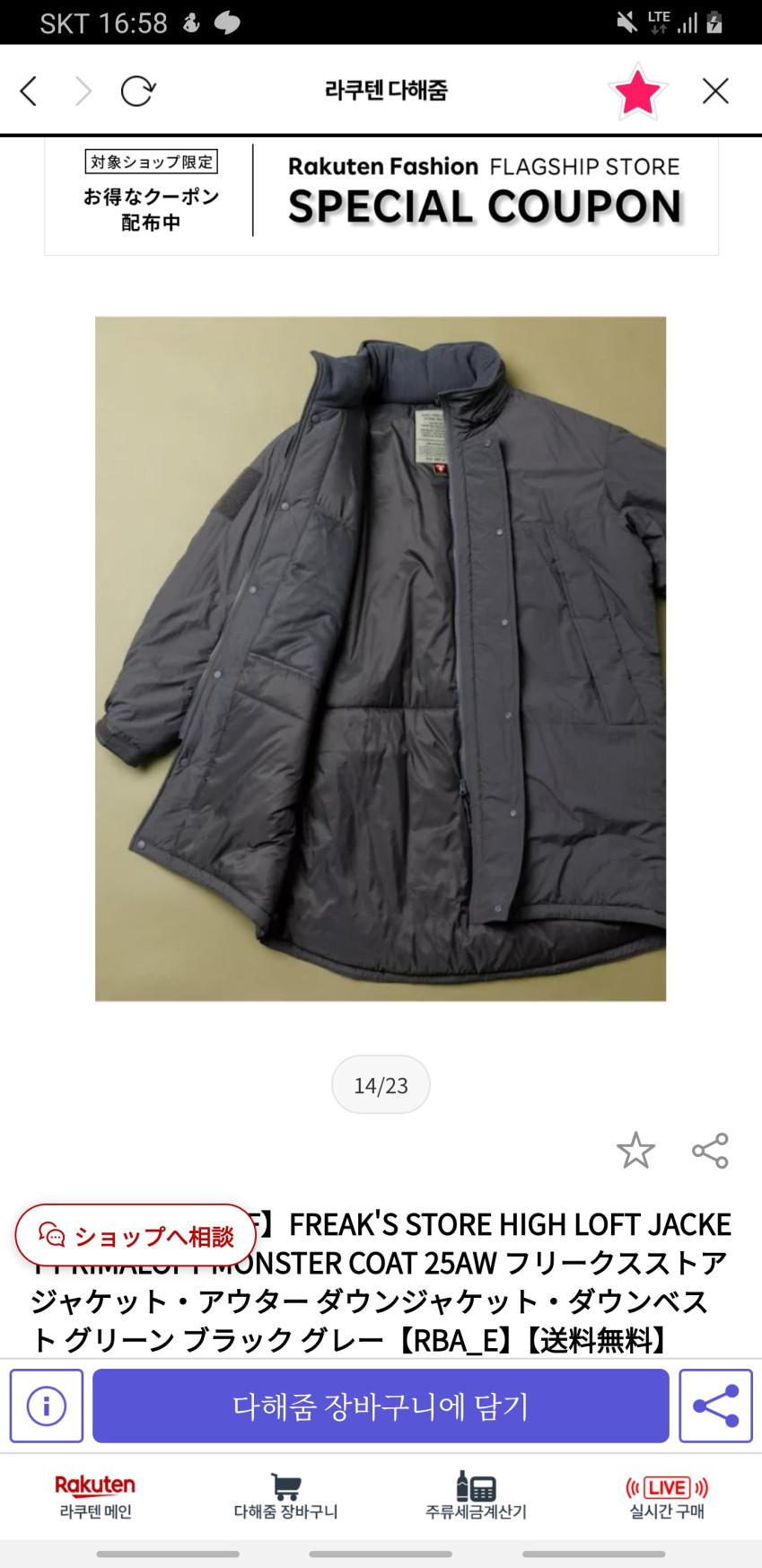The height and width of the screenshot is (1568, 762).
Task: Tap the pink star favorite icon
Action: pos(637,92)
